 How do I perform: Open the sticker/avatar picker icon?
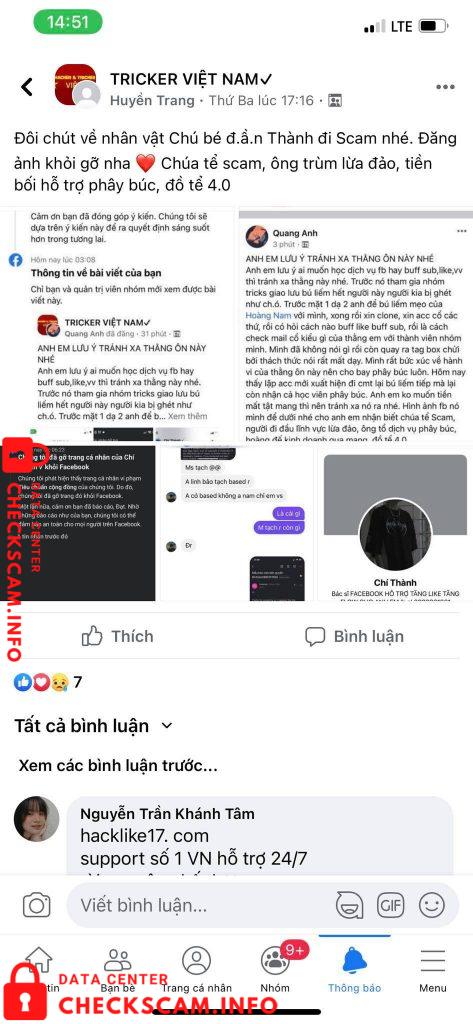(x=350, y=905)
